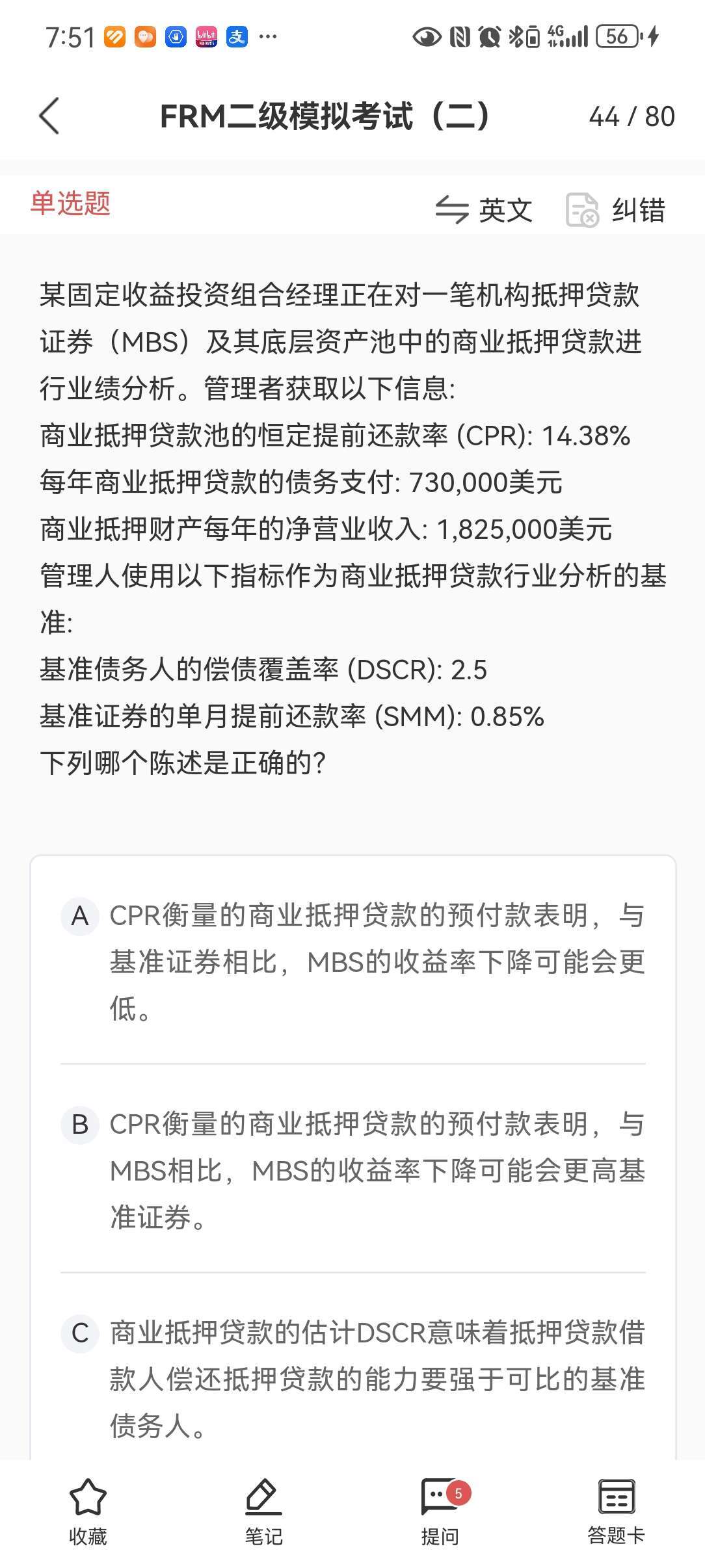Image resolution: width=705 pixels, height=1568 pixels.
Task: Open the 答题卡 answer sheet
Action: pyautogui.click(x=616, y=1512)
